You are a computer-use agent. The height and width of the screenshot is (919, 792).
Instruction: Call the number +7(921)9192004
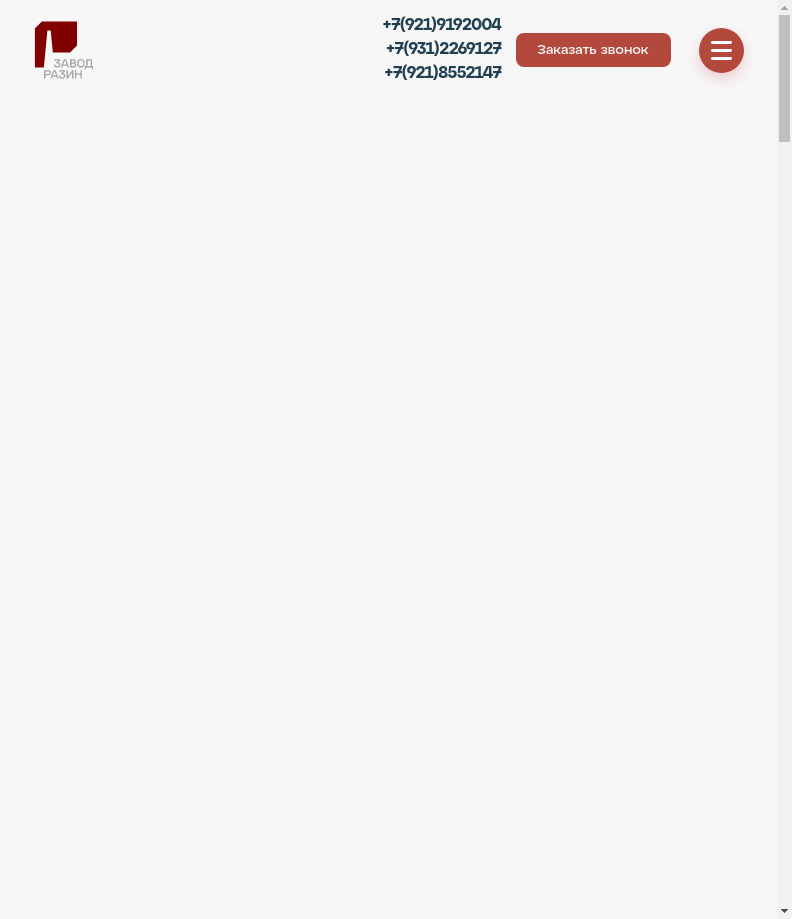[x=442, y=25]
